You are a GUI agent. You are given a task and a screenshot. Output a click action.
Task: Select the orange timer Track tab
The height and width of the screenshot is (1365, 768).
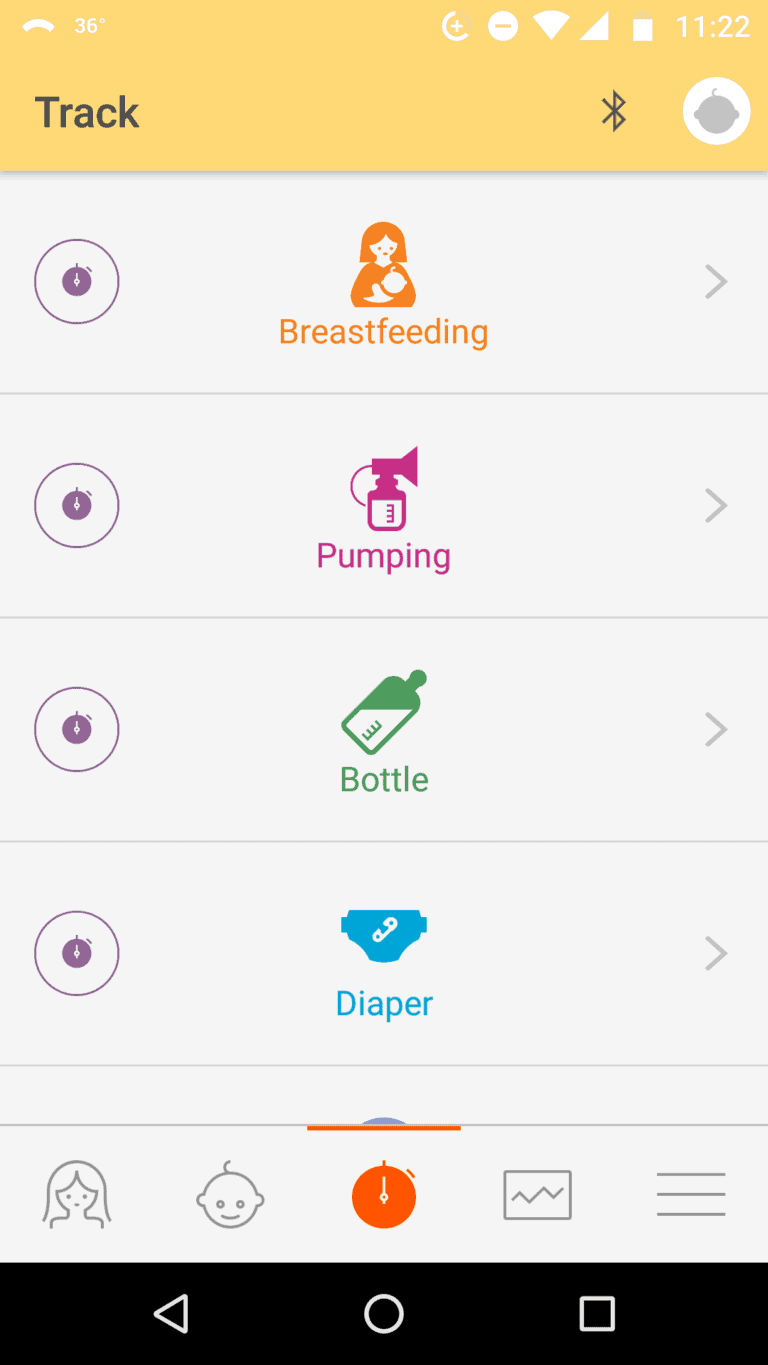click(384, 1194)
